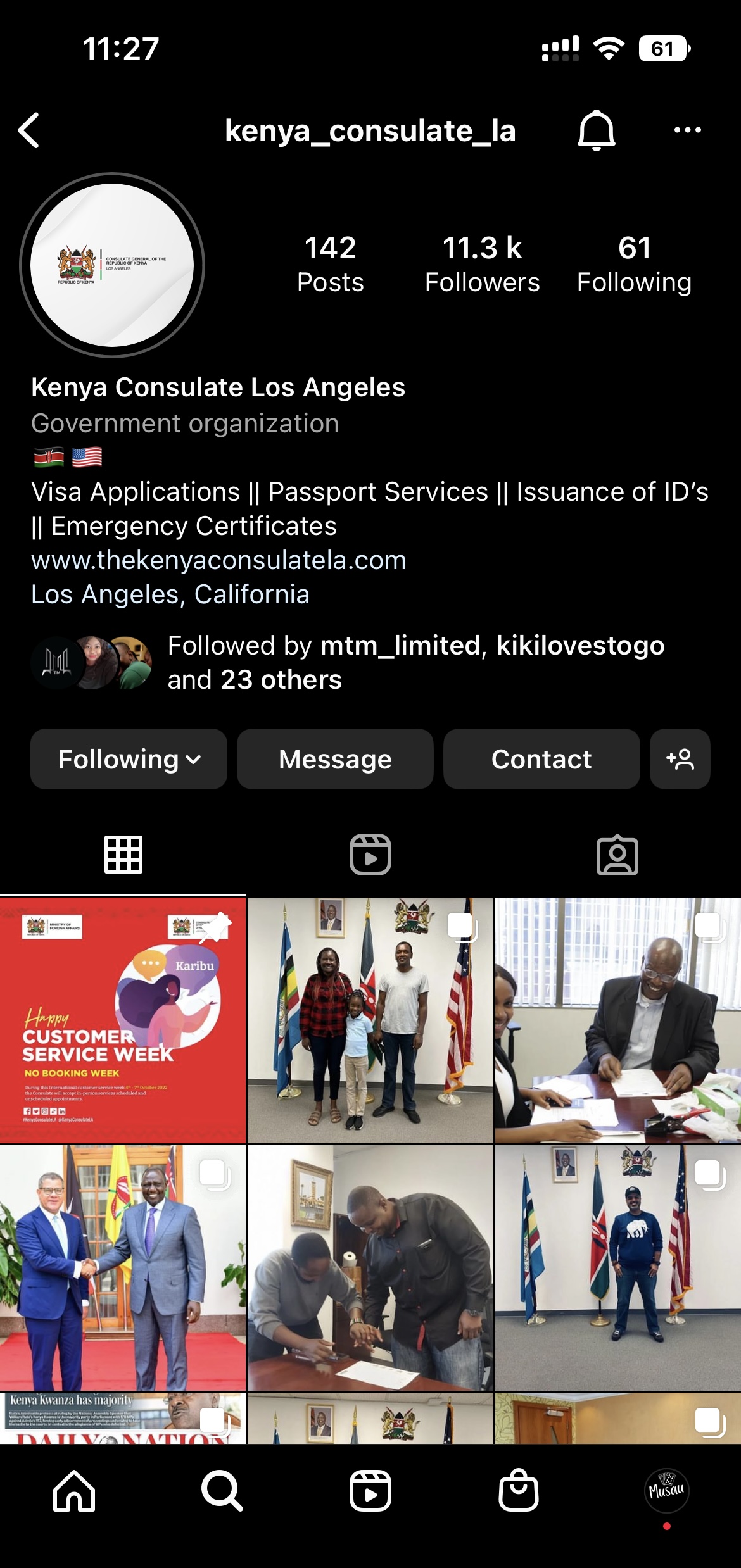The height and width of the screenshot is (1568, 741).
Task: Switch to the Reels tab on the profile
Action: (370, 855)
